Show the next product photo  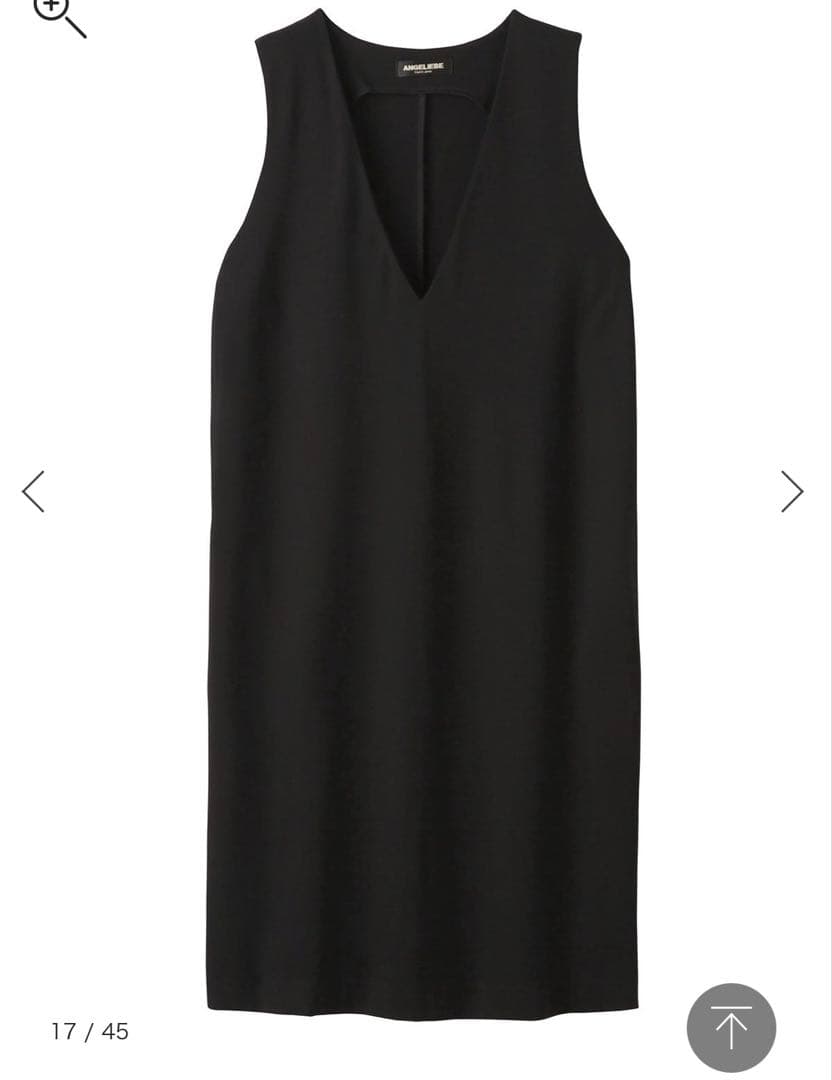(x=792, y=491)
